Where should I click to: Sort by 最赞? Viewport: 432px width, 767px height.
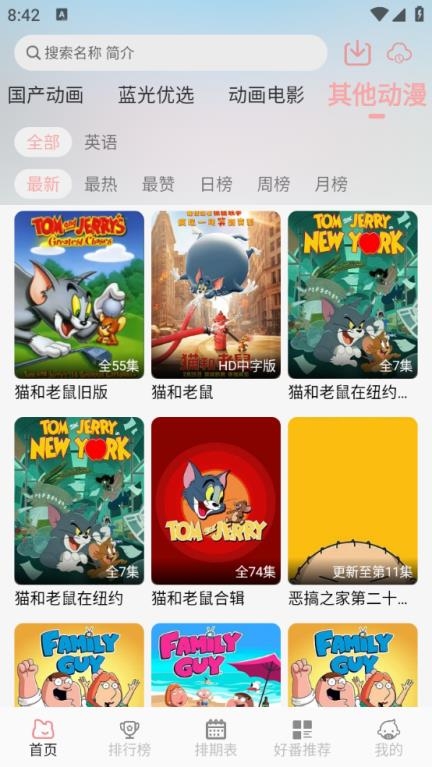pyautogui.click(x=158, y=184)
